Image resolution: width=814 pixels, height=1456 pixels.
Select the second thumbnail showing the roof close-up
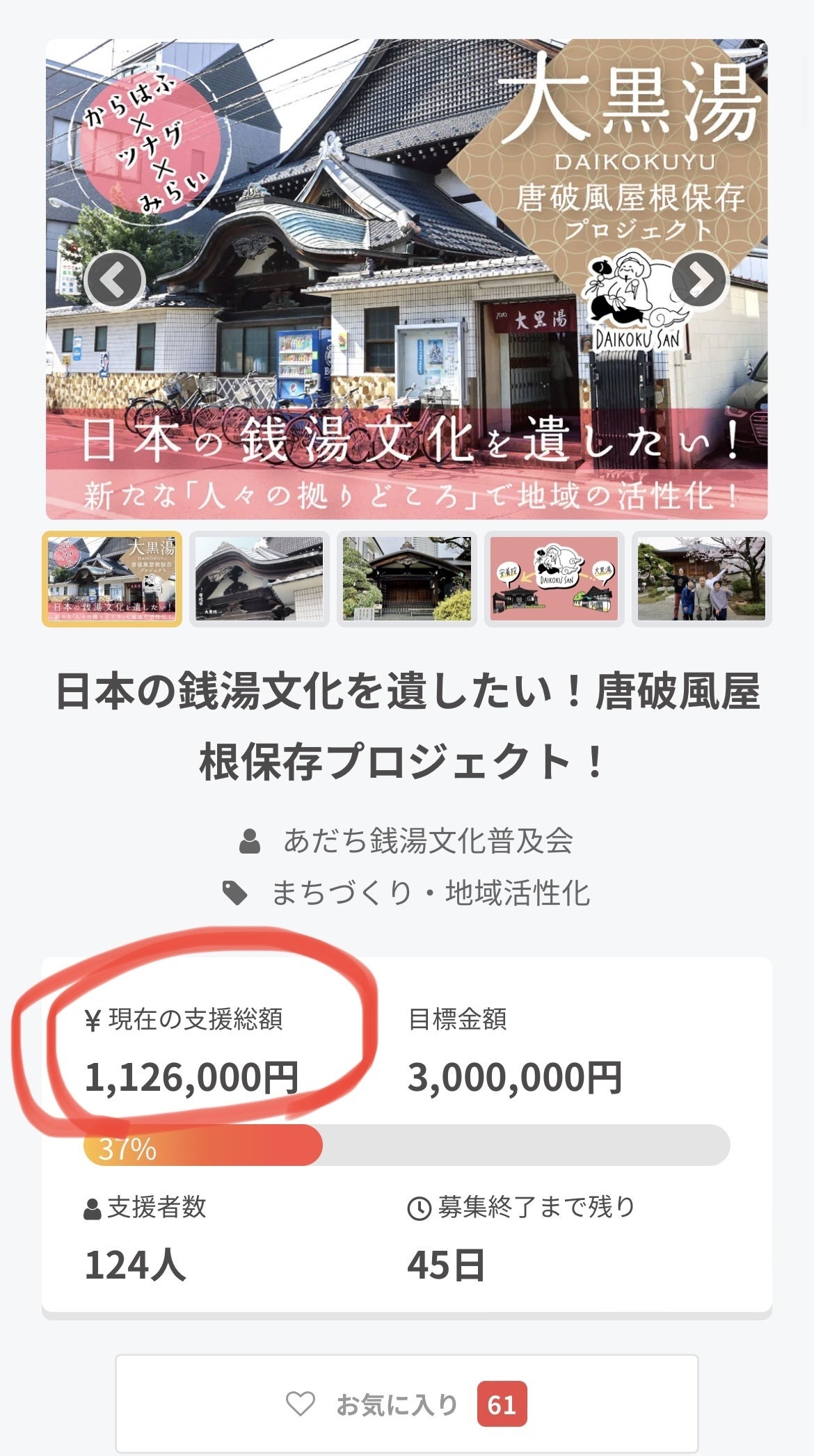pos(260,579)
